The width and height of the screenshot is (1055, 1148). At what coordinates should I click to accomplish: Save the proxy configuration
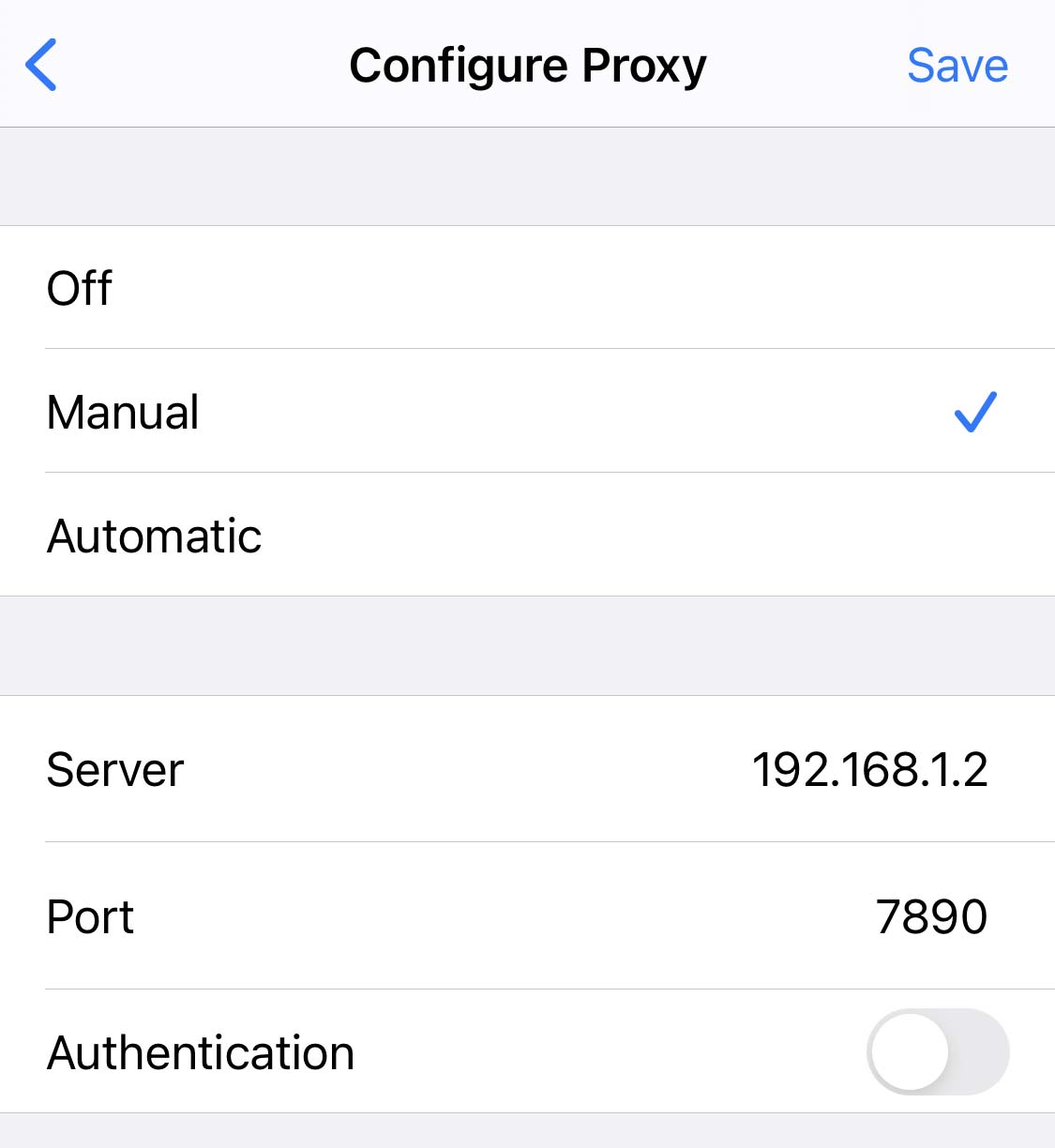point(957,66)
